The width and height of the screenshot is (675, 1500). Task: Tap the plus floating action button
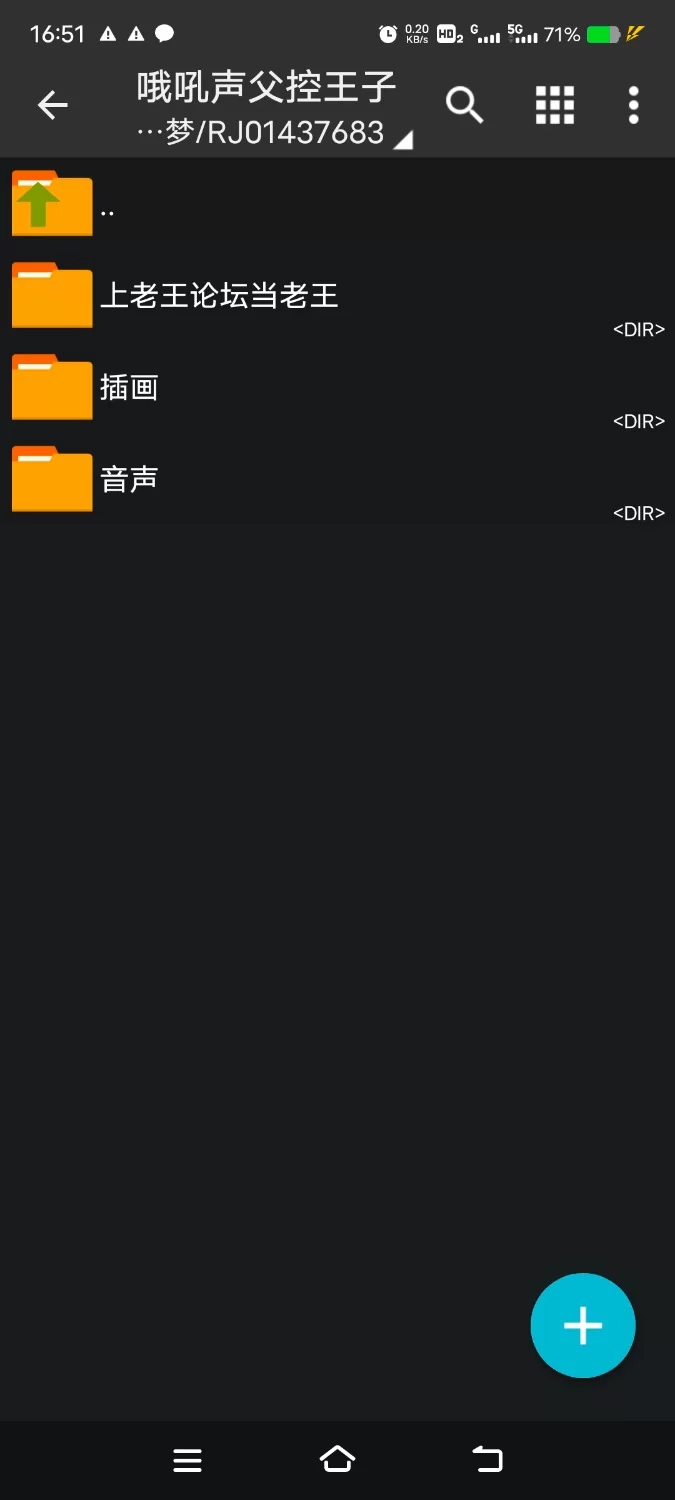pos(582,1325)
